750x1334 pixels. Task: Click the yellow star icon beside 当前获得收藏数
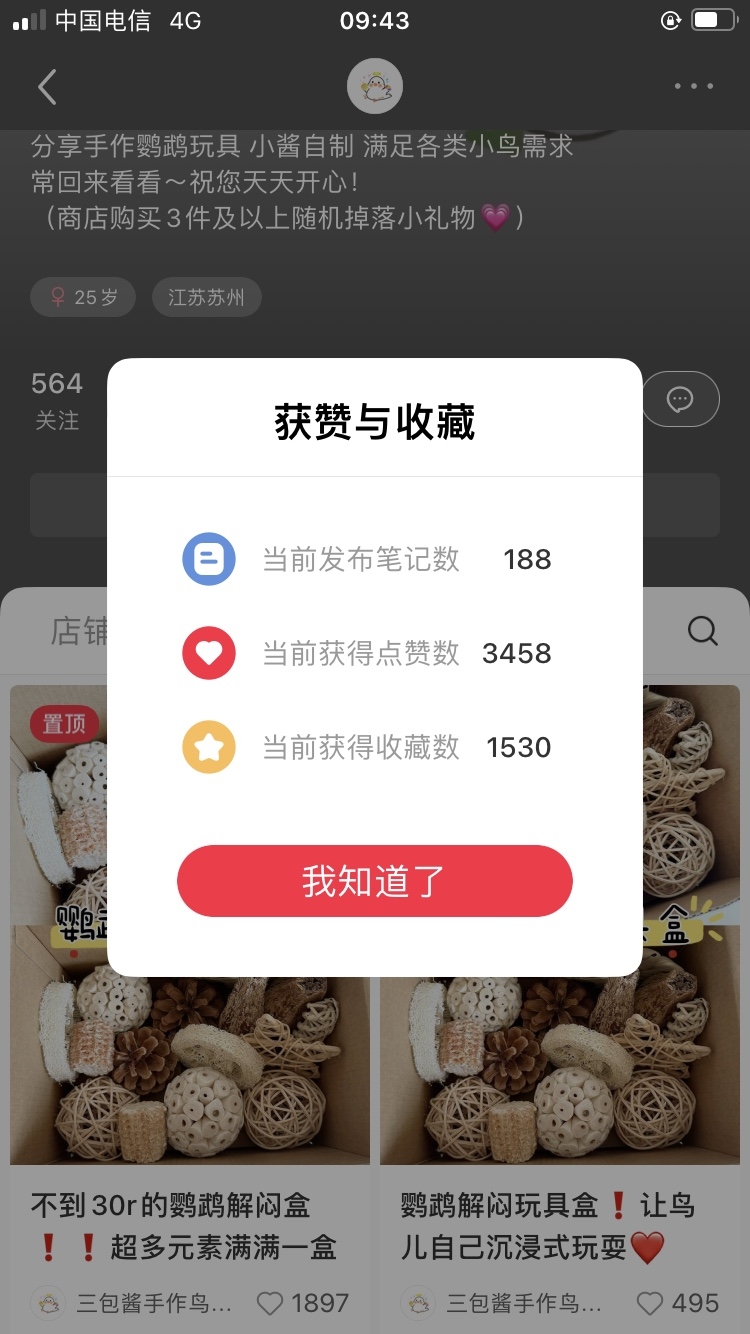tap(209, 747)
